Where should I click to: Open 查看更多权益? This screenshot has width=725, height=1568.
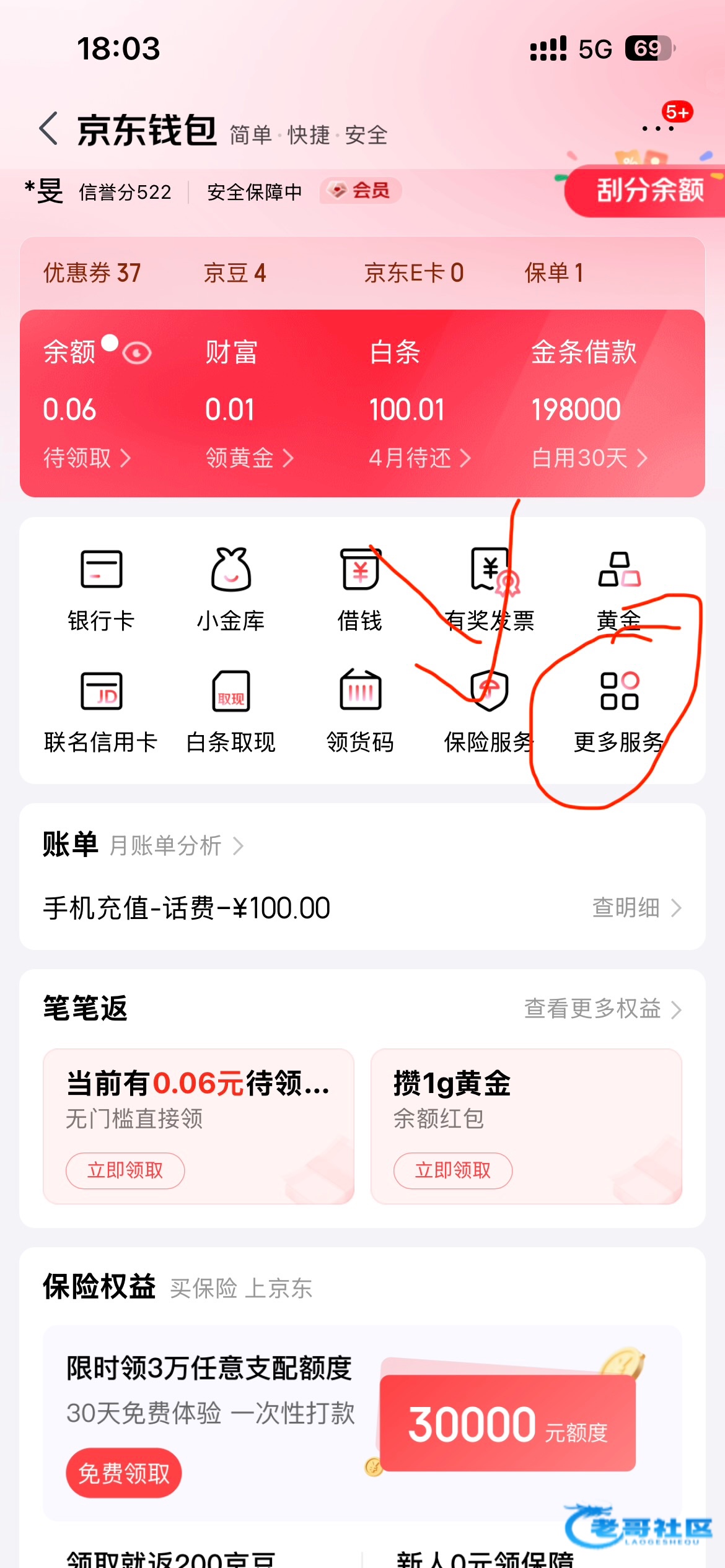tap(603, 1009)
